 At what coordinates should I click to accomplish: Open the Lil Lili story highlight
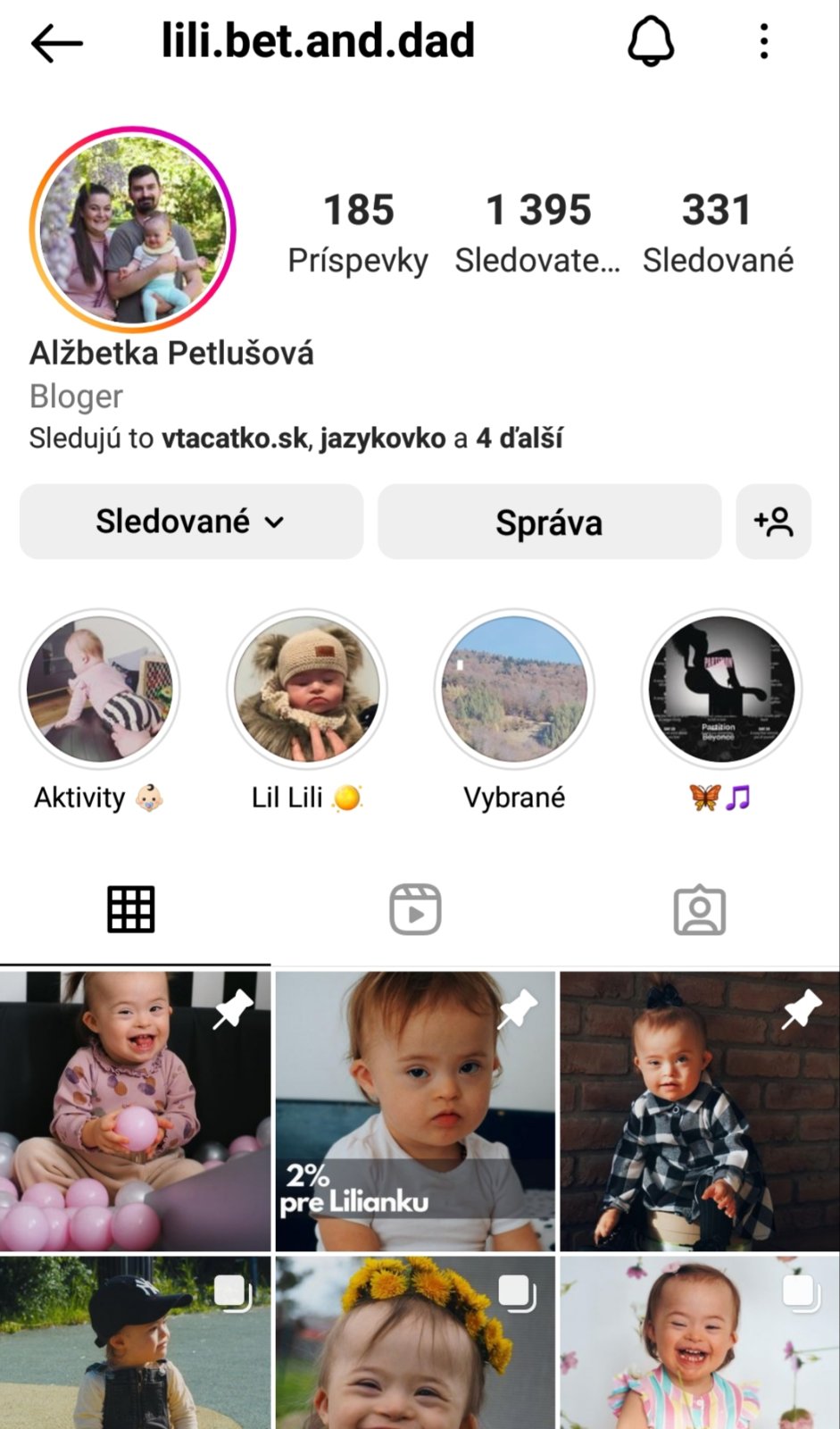[307, 689]
